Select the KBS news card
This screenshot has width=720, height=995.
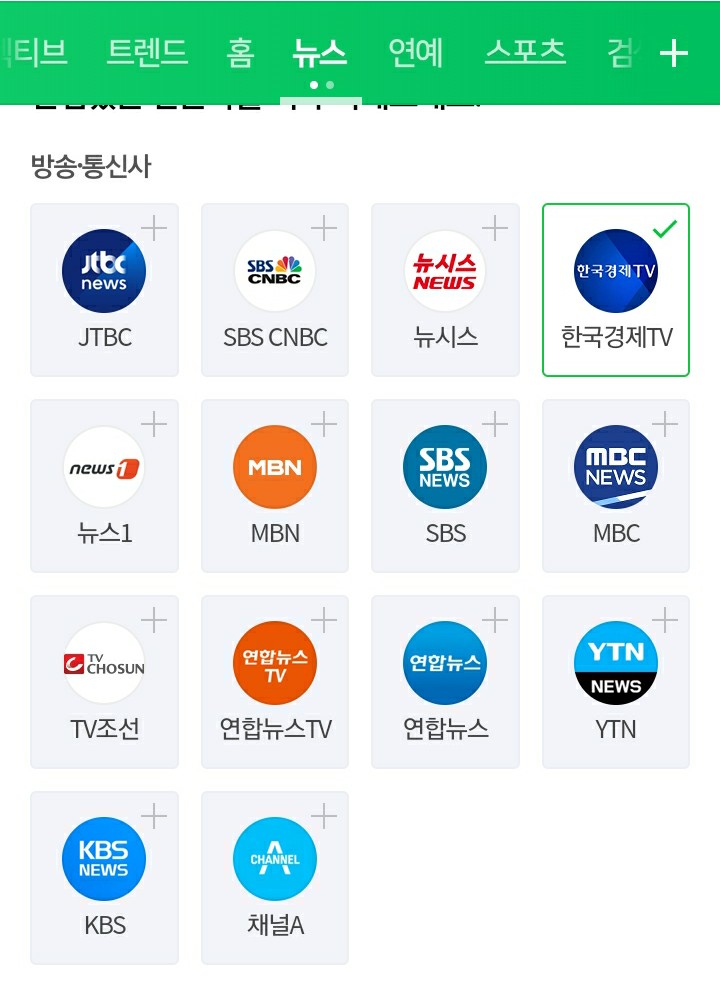(105, 878)
